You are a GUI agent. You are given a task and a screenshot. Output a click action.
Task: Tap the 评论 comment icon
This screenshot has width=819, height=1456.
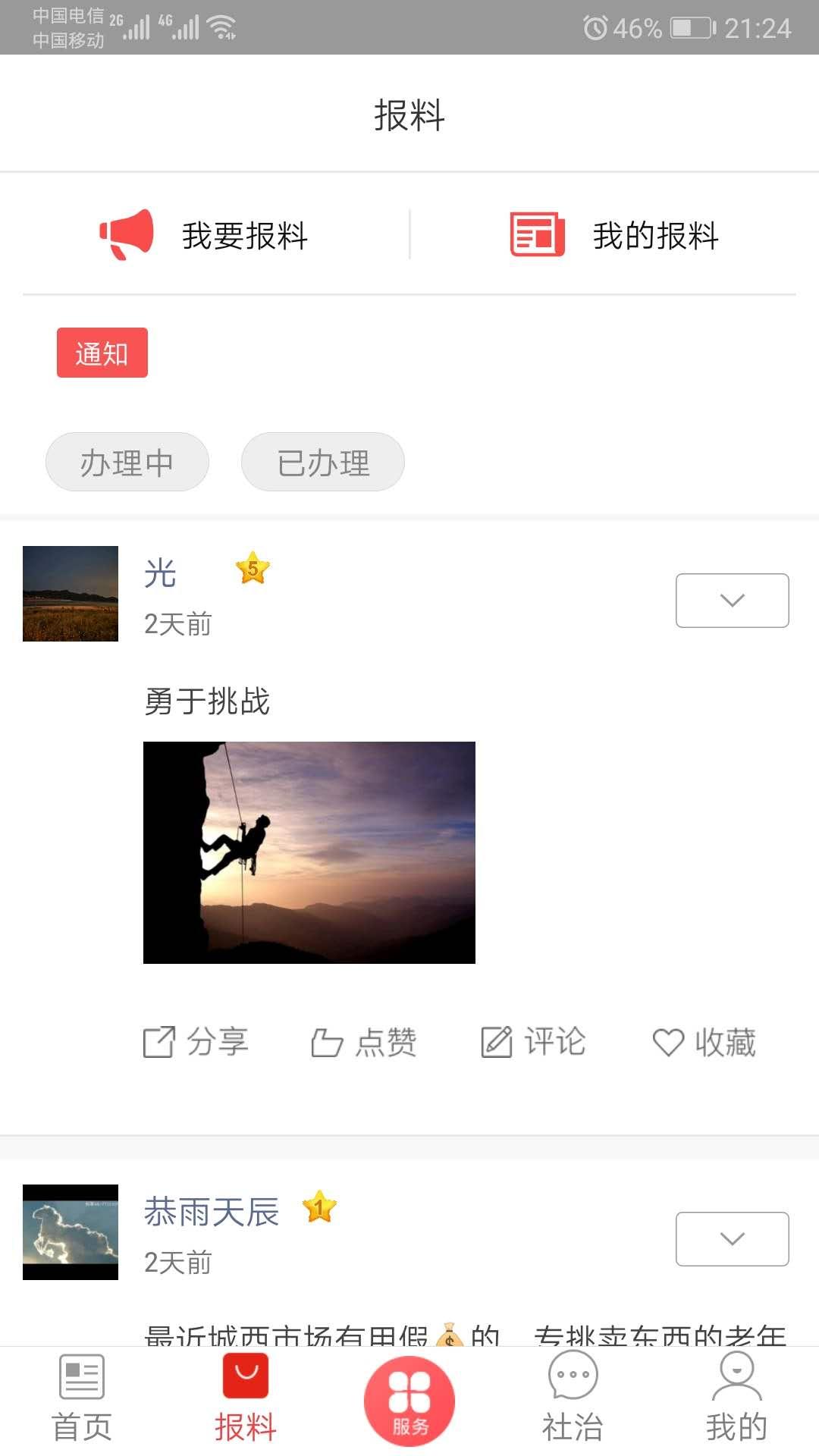(x=497, y=1041)
